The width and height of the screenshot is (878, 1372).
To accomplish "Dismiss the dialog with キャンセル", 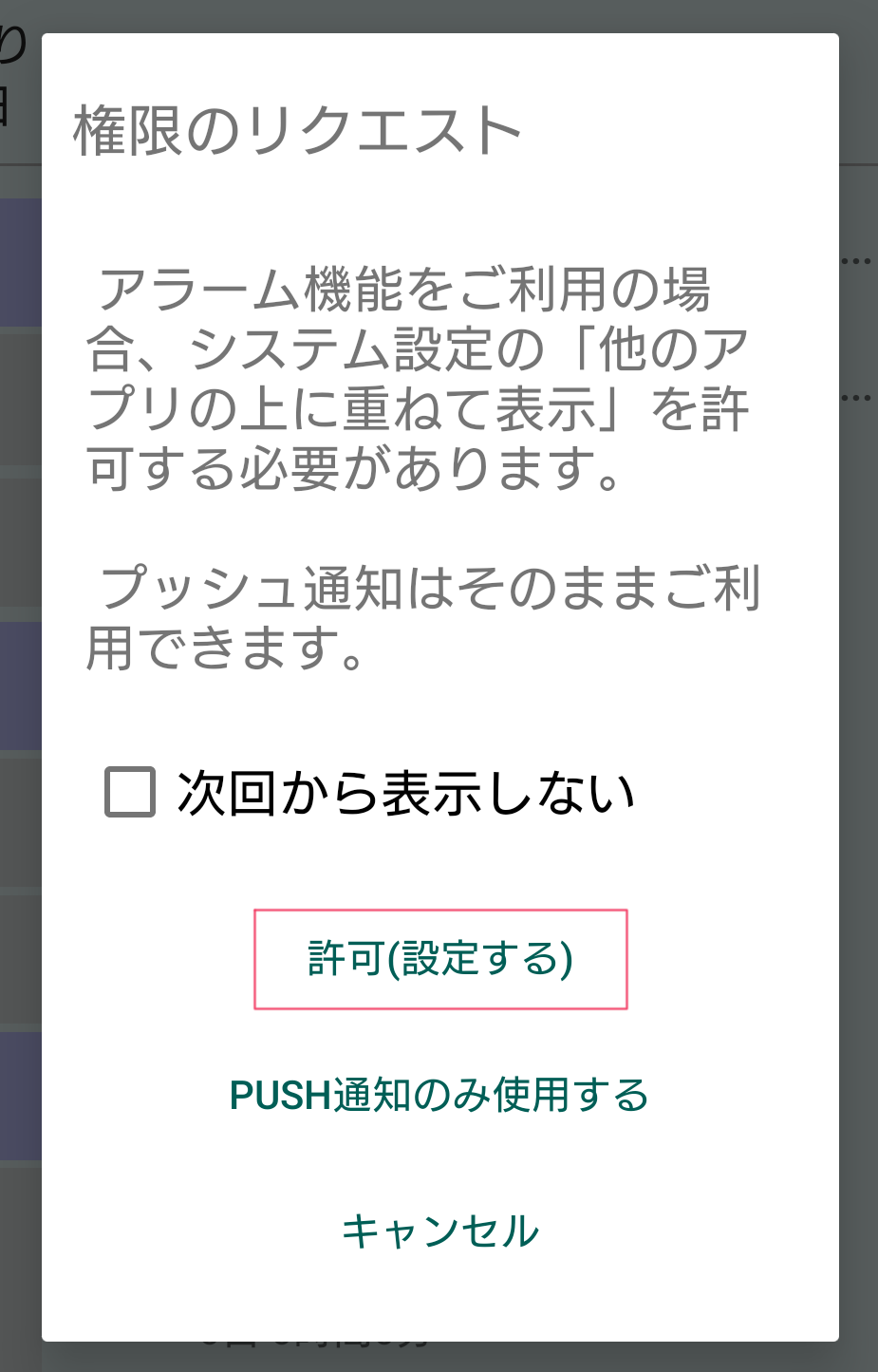I will pos(439,1231).
